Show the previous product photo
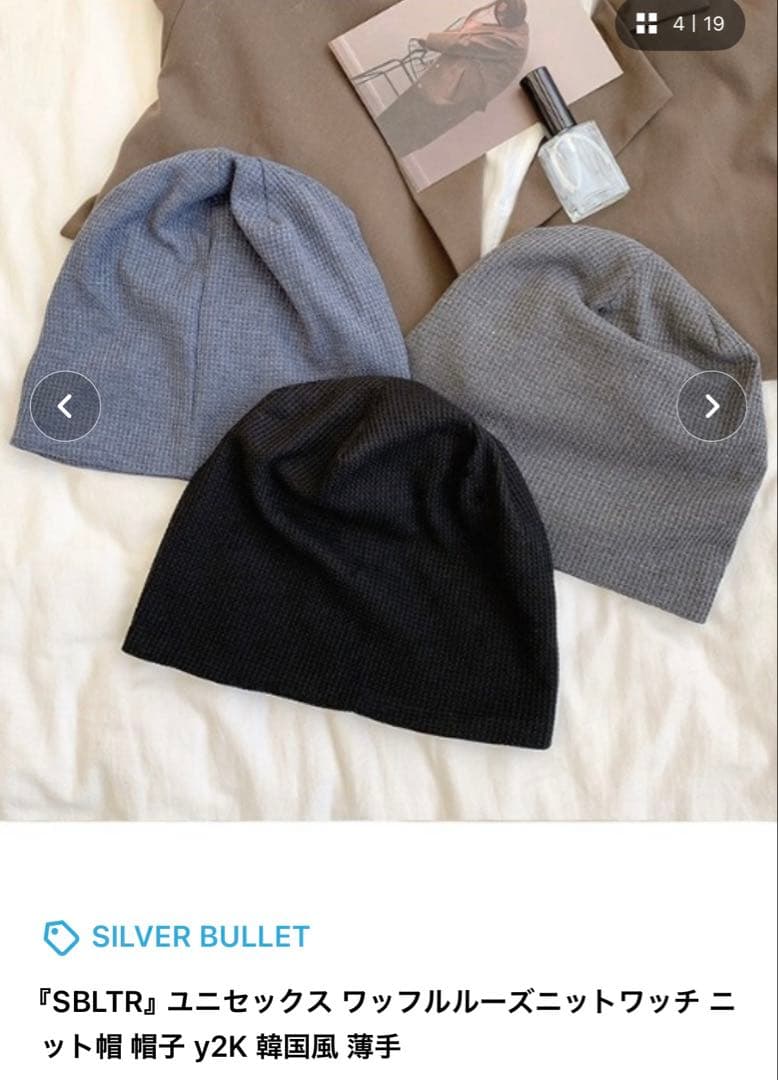Image resolution: width=778 pixels, height=1080 pixels. (65, 406)
